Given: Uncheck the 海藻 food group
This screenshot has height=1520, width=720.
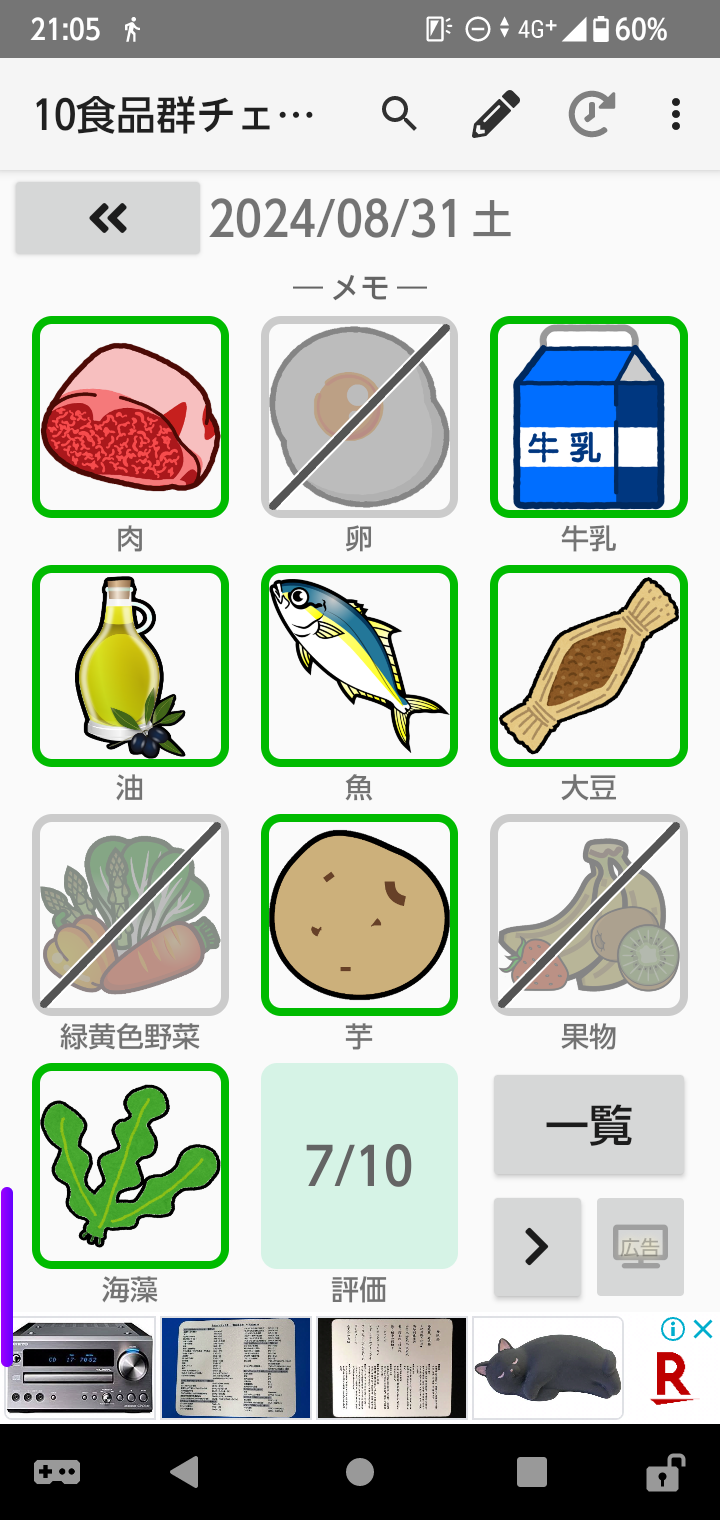Looking at the screenshot, I should (x=131, y=1165).
